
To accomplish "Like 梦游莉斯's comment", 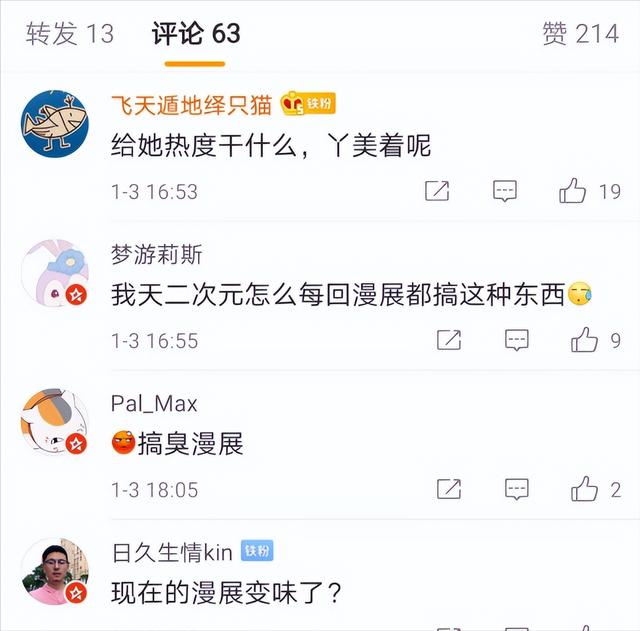I will coord(584,341).
